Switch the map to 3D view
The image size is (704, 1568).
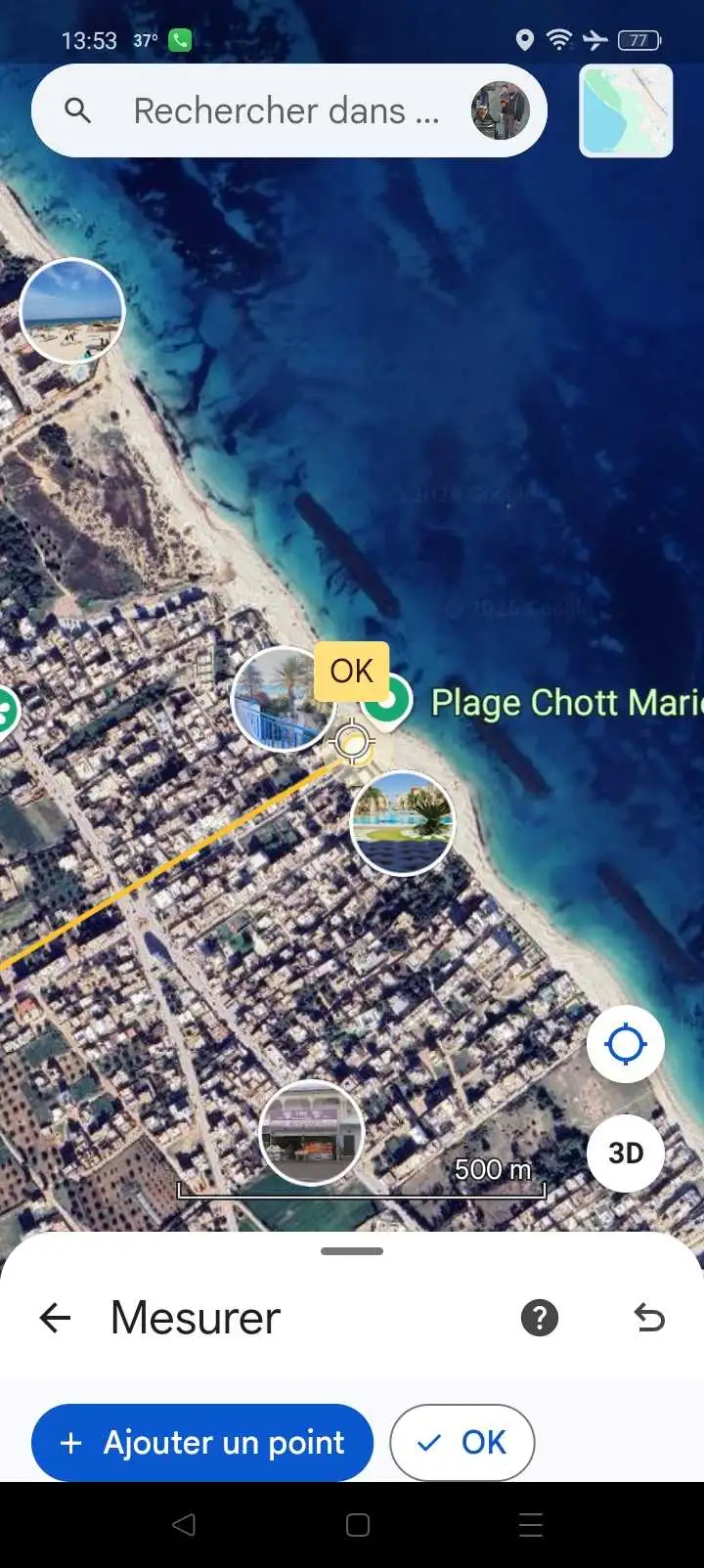pyautogui.click(x=626, y=1154)
